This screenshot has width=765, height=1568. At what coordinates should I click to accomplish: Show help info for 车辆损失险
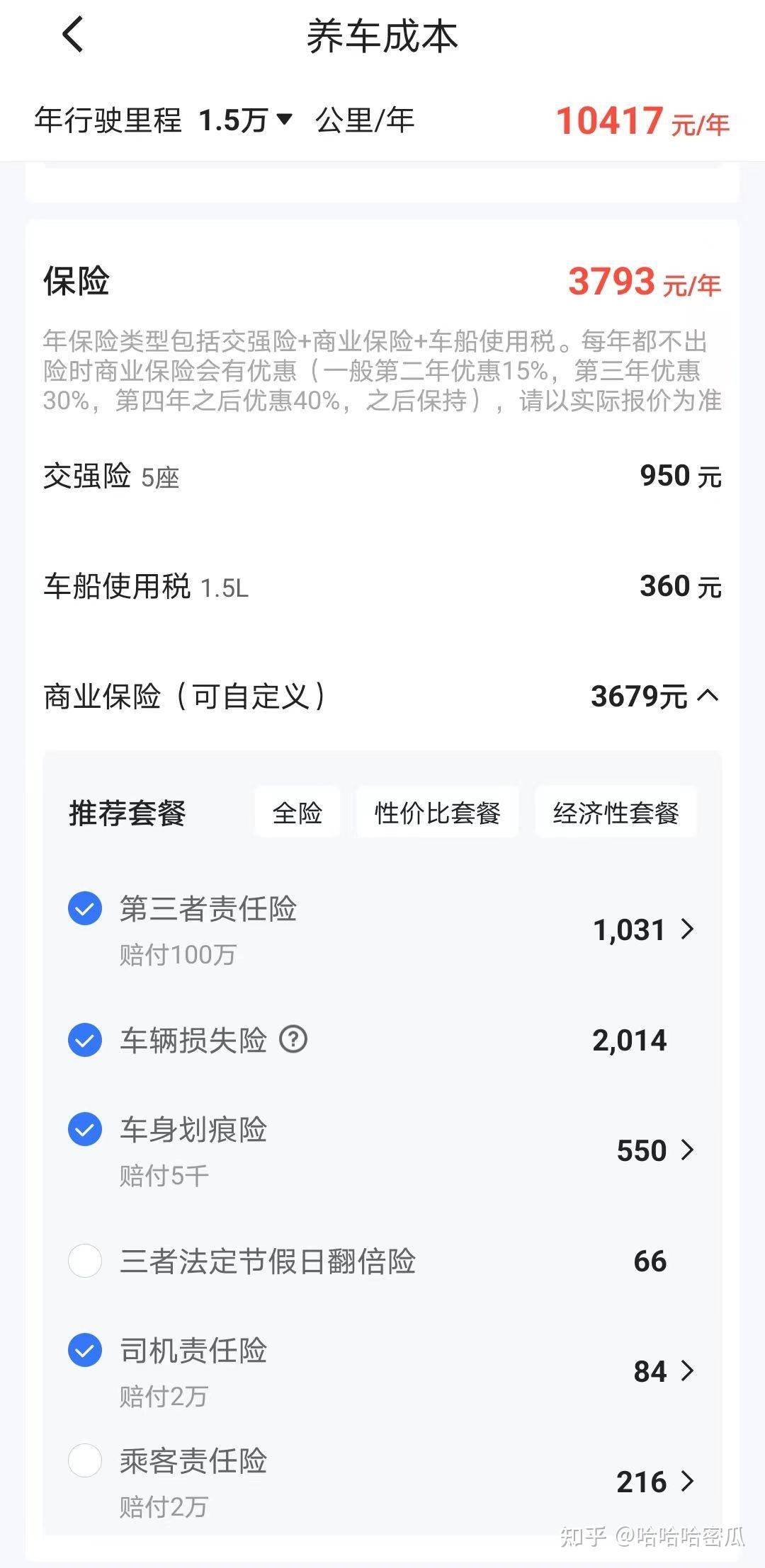(293, 1040)
